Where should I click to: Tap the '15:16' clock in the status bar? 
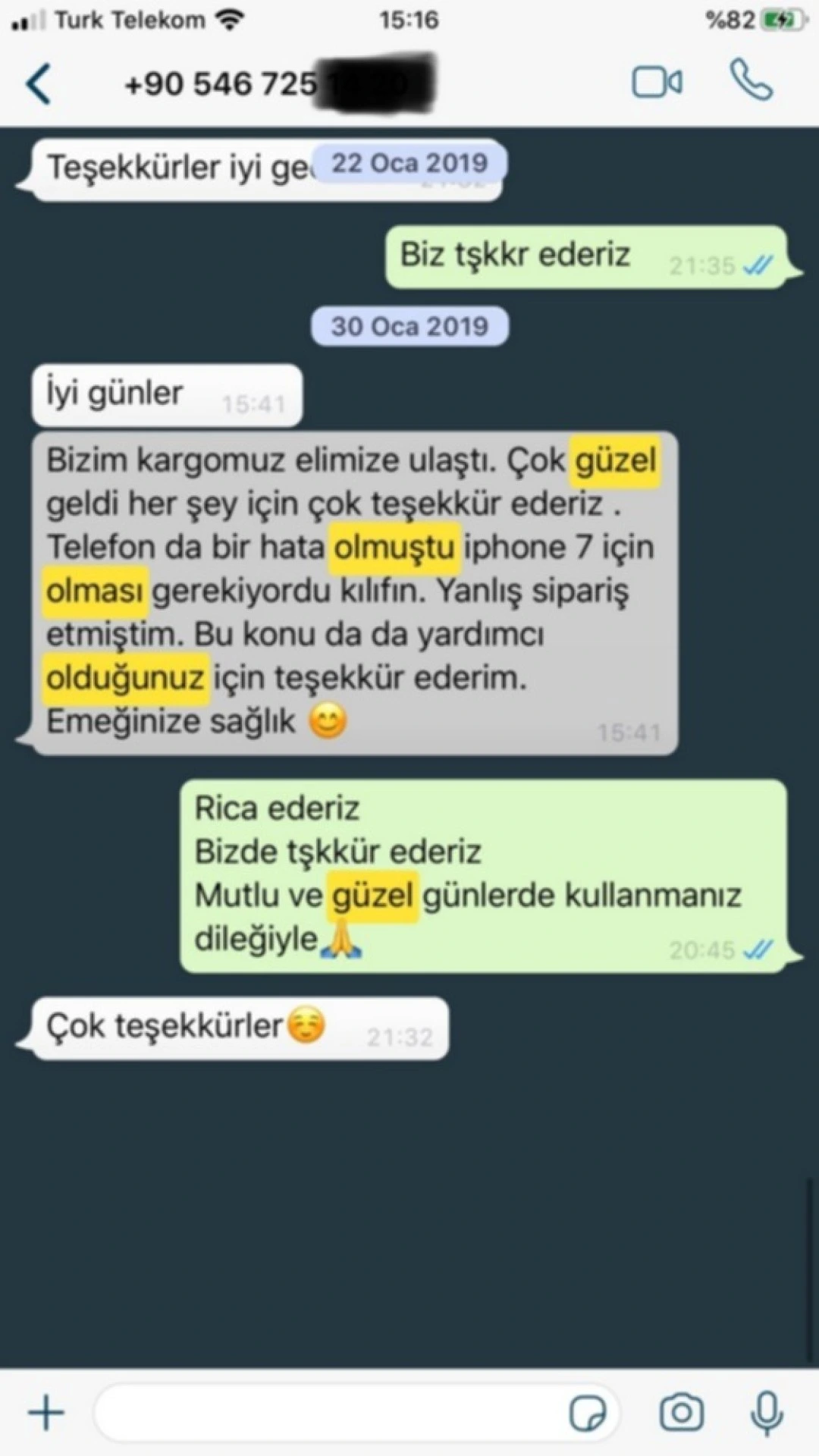click(409, 19)
